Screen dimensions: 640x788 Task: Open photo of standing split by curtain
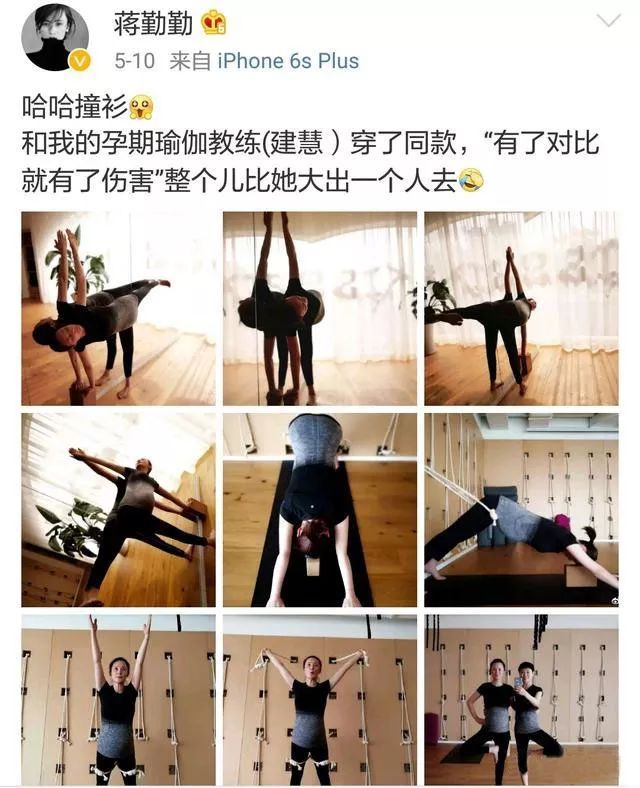coord(320,308)
